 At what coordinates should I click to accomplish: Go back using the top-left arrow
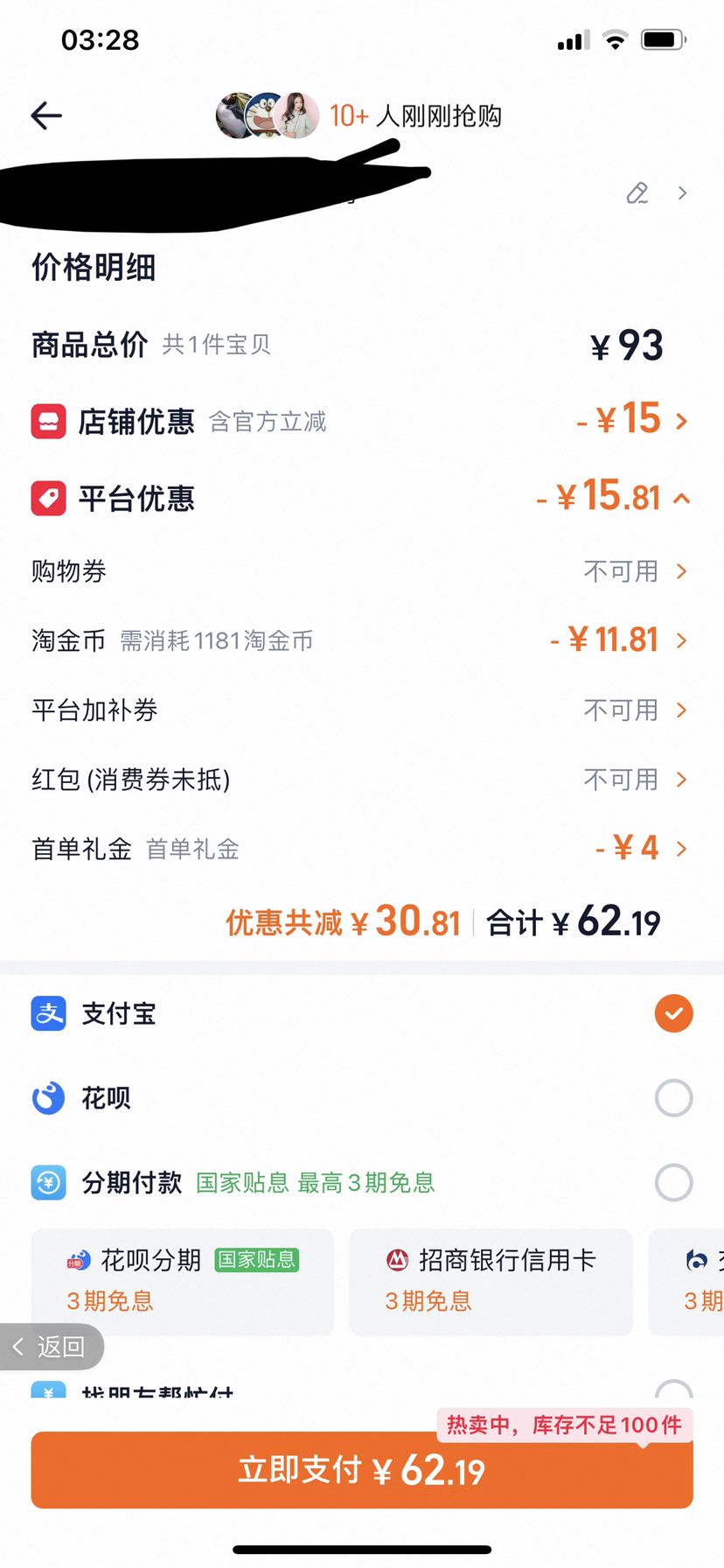(x=46, y=115)
